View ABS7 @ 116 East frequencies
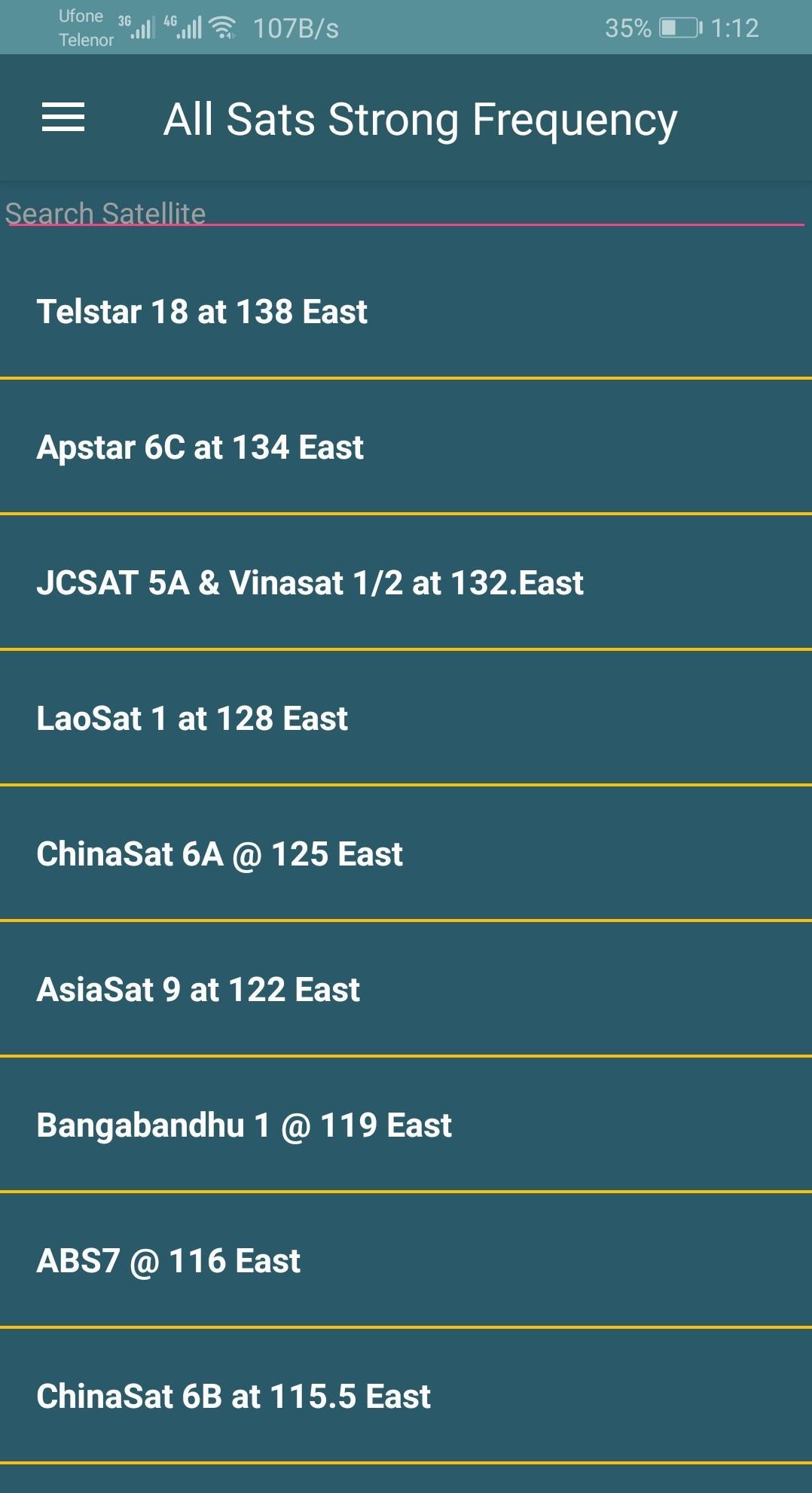The image size is (812, 1493). coord(169,1261)
